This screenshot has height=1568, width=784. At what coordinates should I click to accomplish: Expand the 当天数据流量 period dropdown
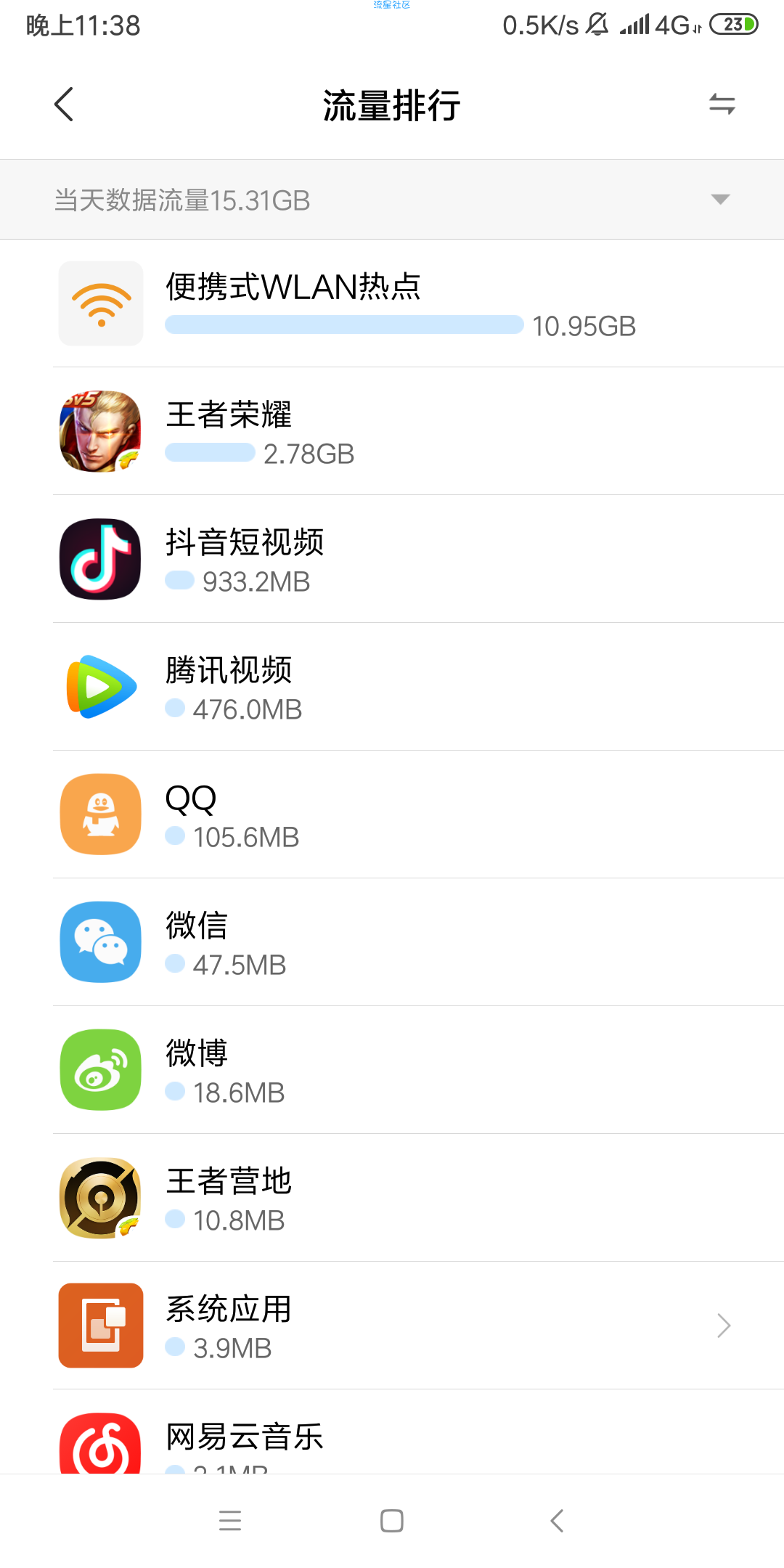719,200
